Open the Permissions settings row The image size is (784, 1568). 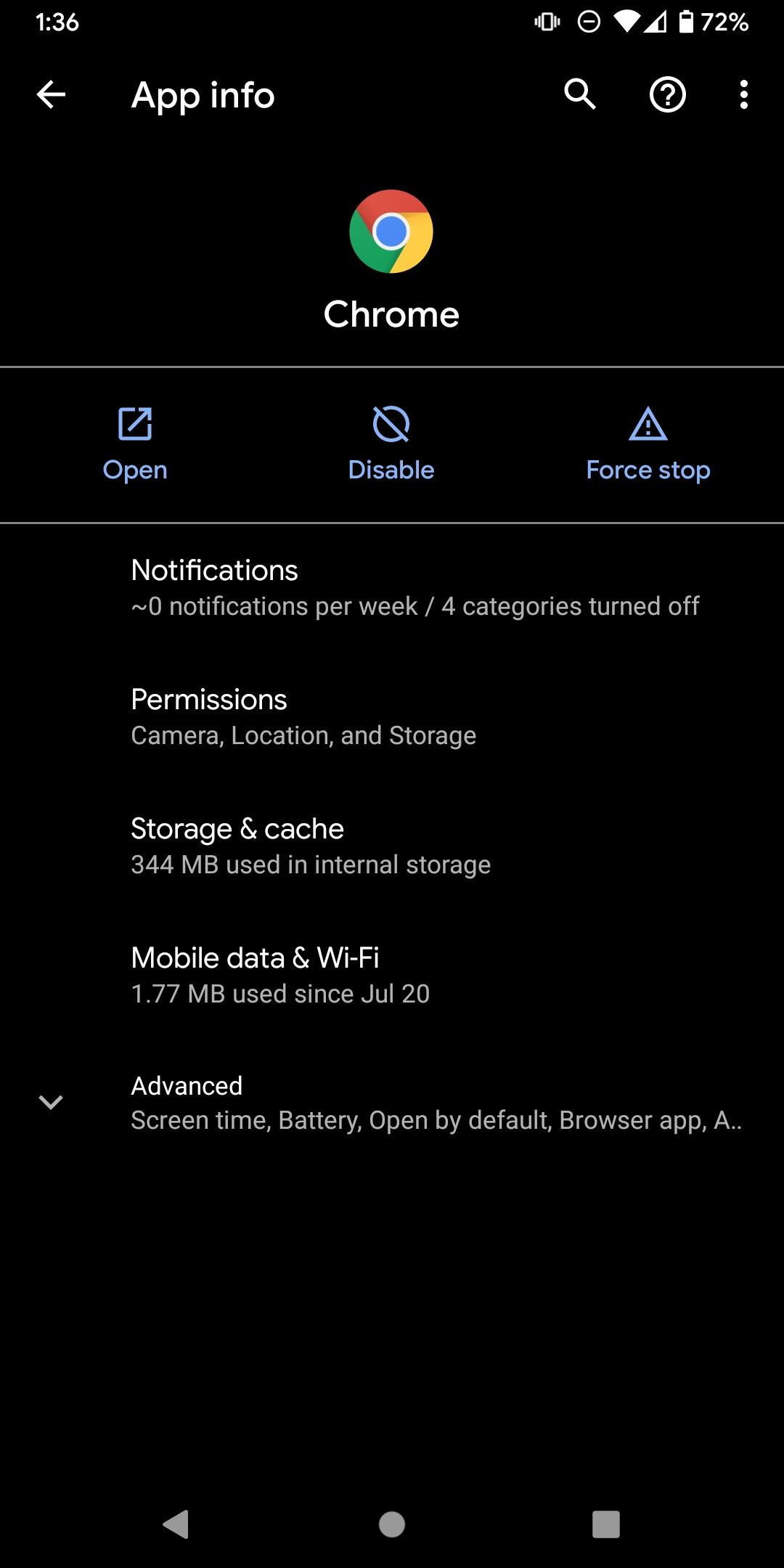point(392,715)
